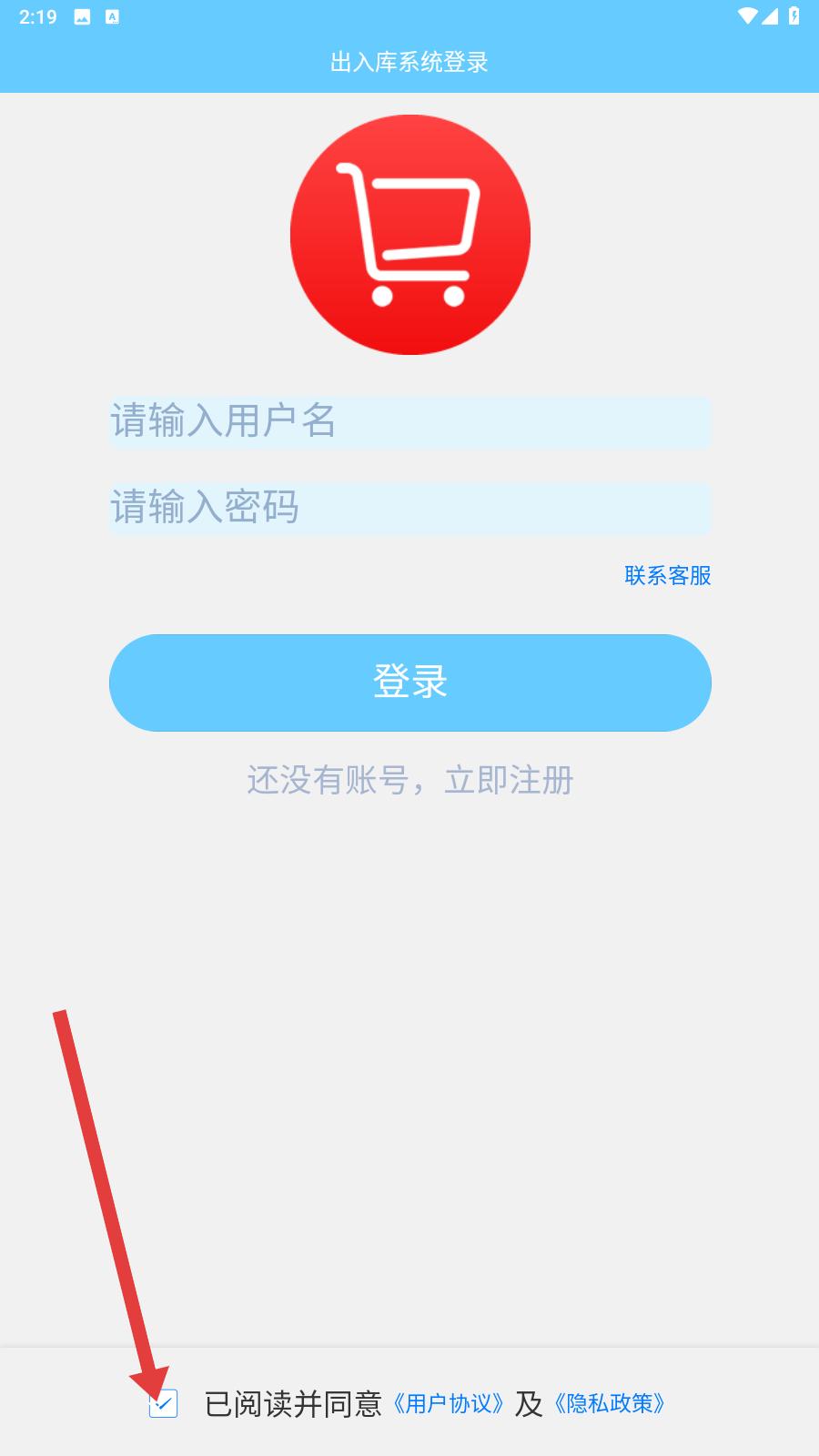Tap the username input field
The image size is (819, 1456).
pyautogui.click(x=409, y=421)
